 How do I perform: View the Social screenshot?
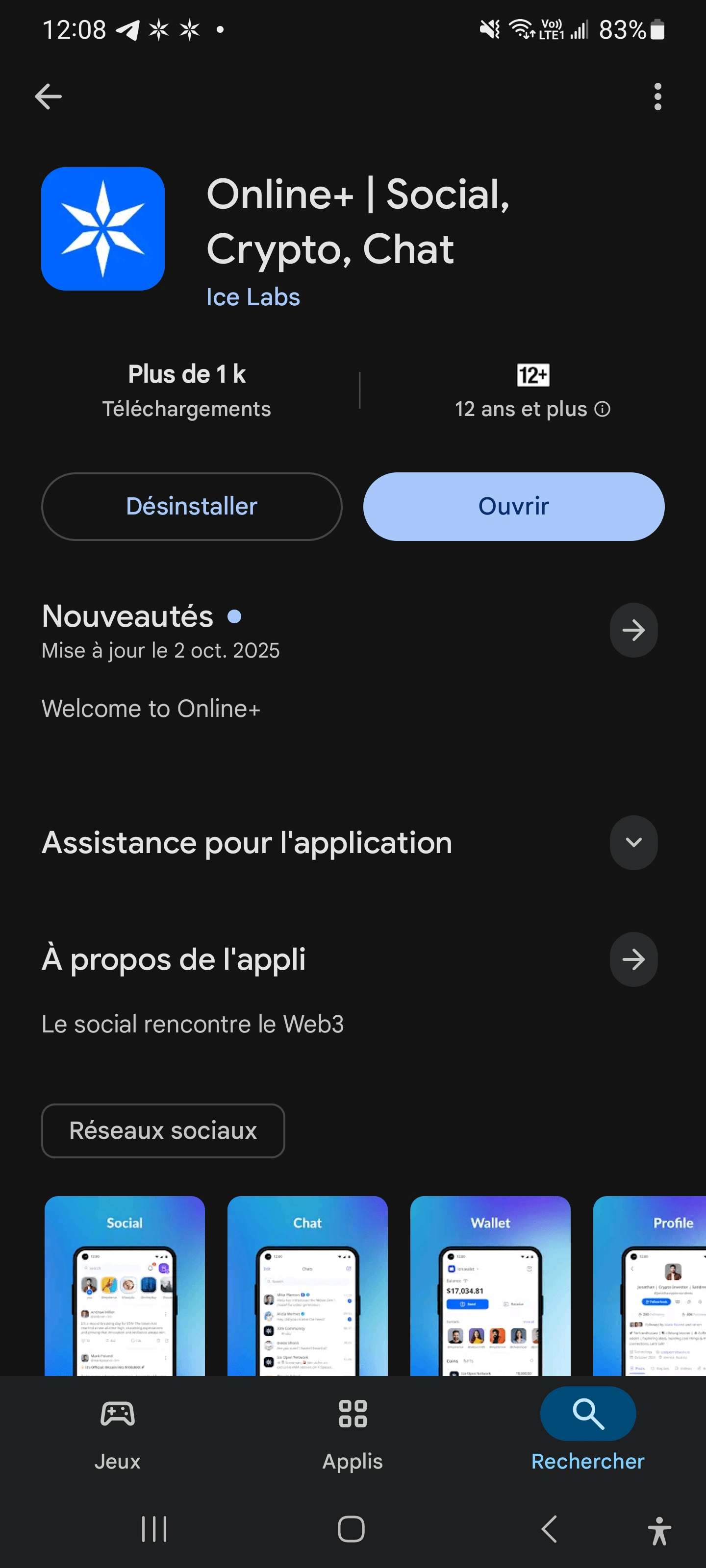pos(125,1284)
